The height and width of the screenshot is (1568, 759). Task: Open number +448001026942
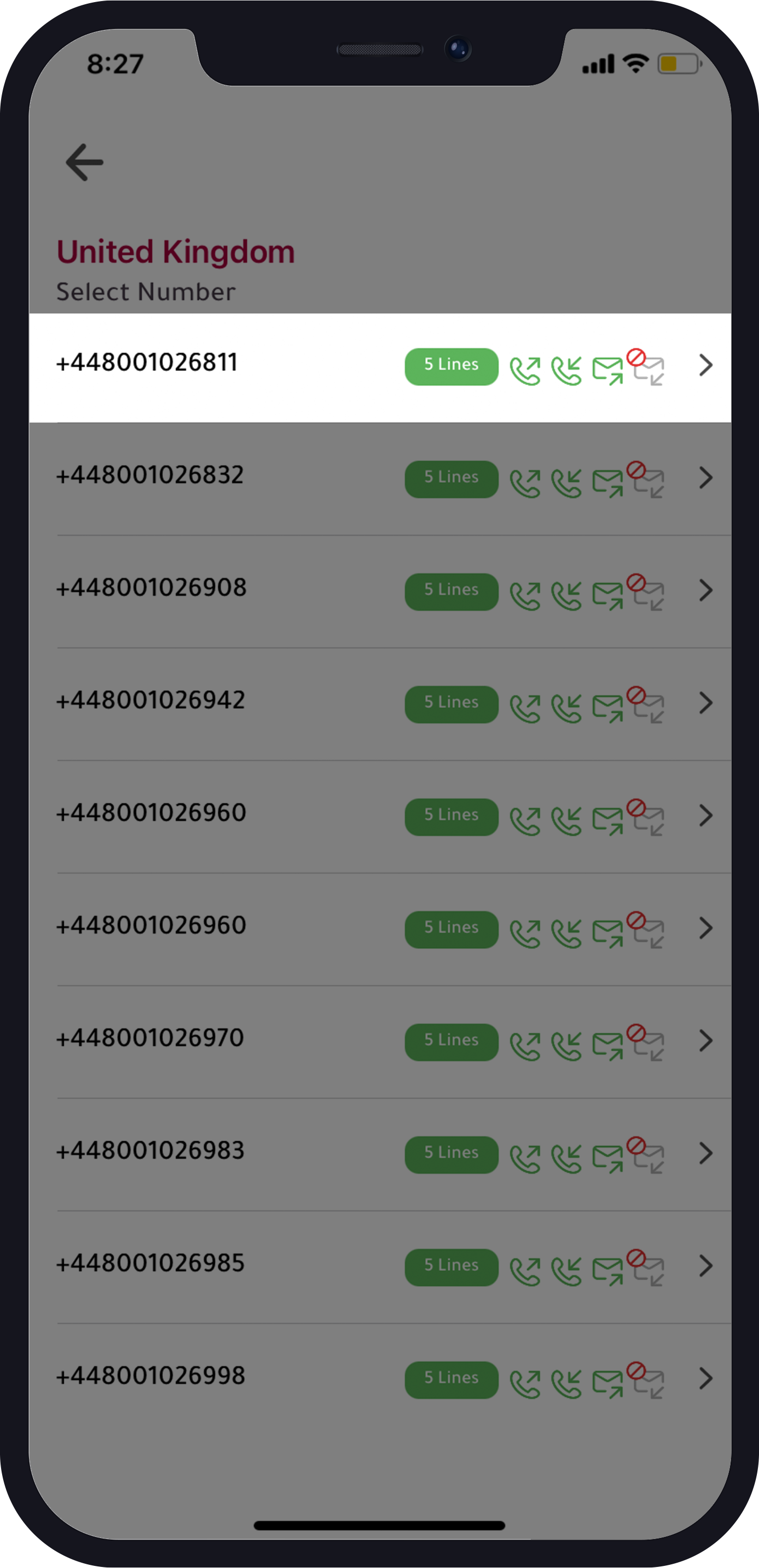pos(150,701)
